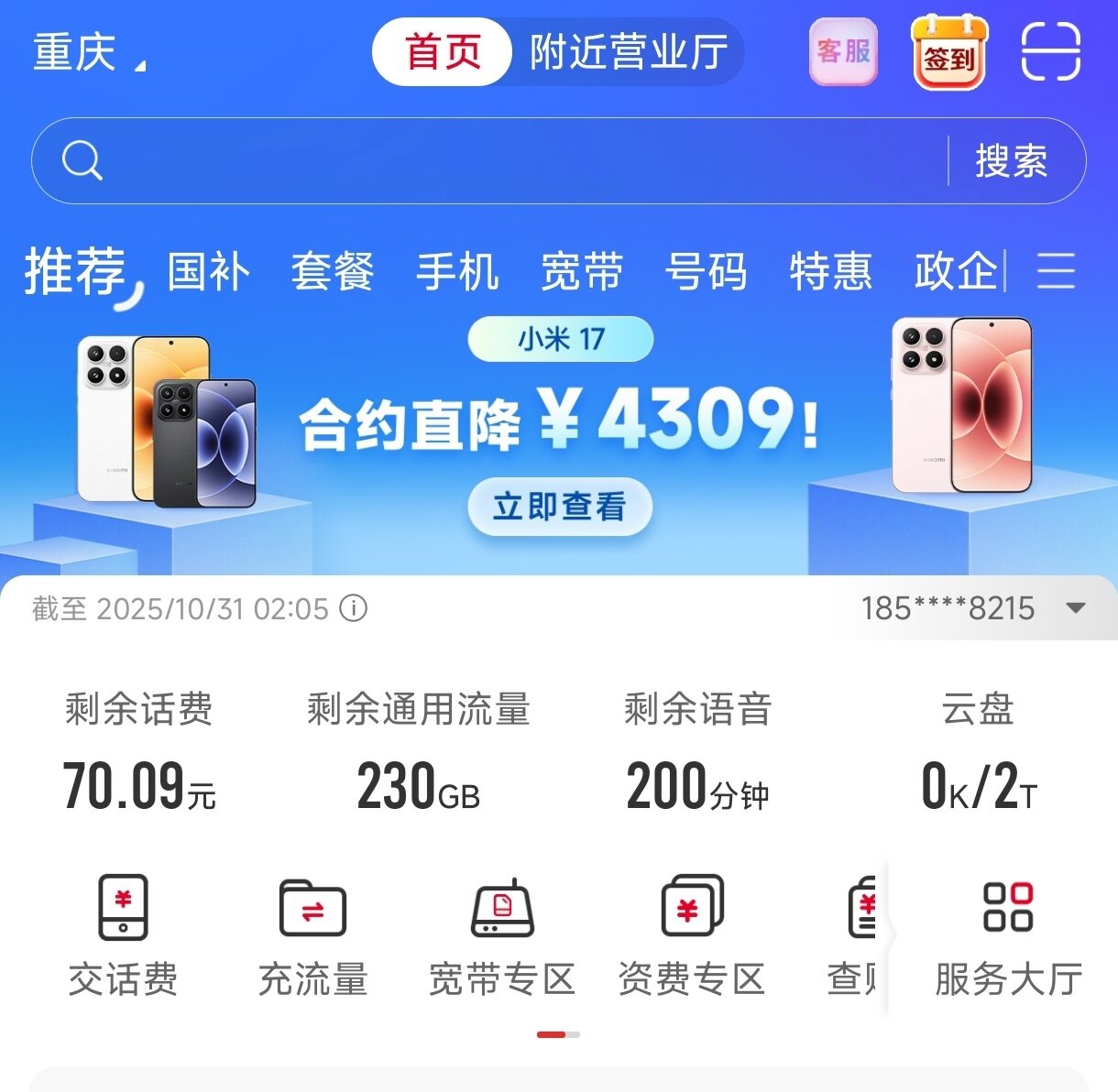Change city from 重庆
Viewport: 1118px width, 1092px height.
[x=88, y=52]
